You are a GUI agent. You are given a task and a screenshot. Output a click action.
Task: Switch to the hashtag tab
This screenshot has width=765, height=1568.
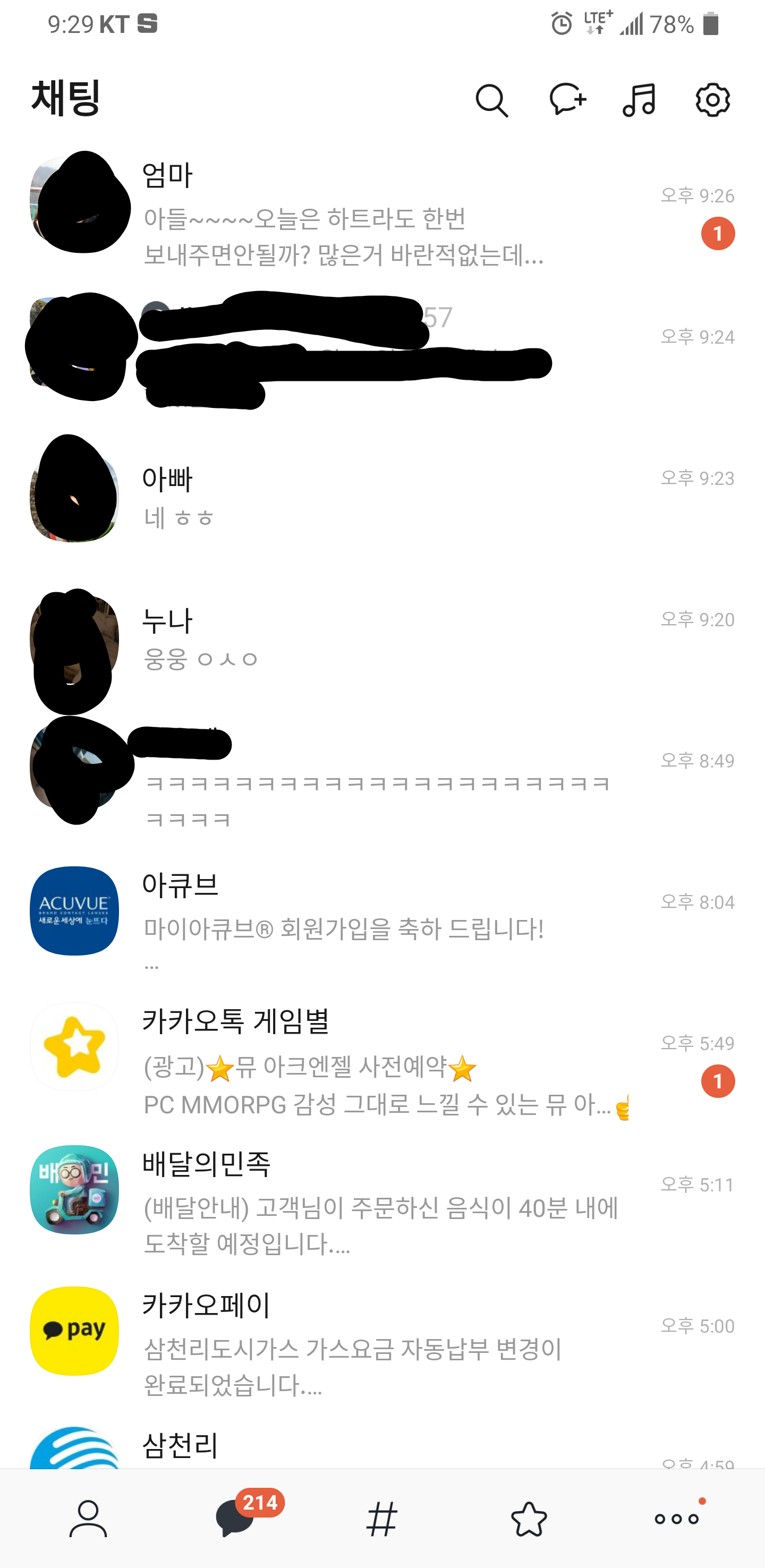(x=382, y=1518)
